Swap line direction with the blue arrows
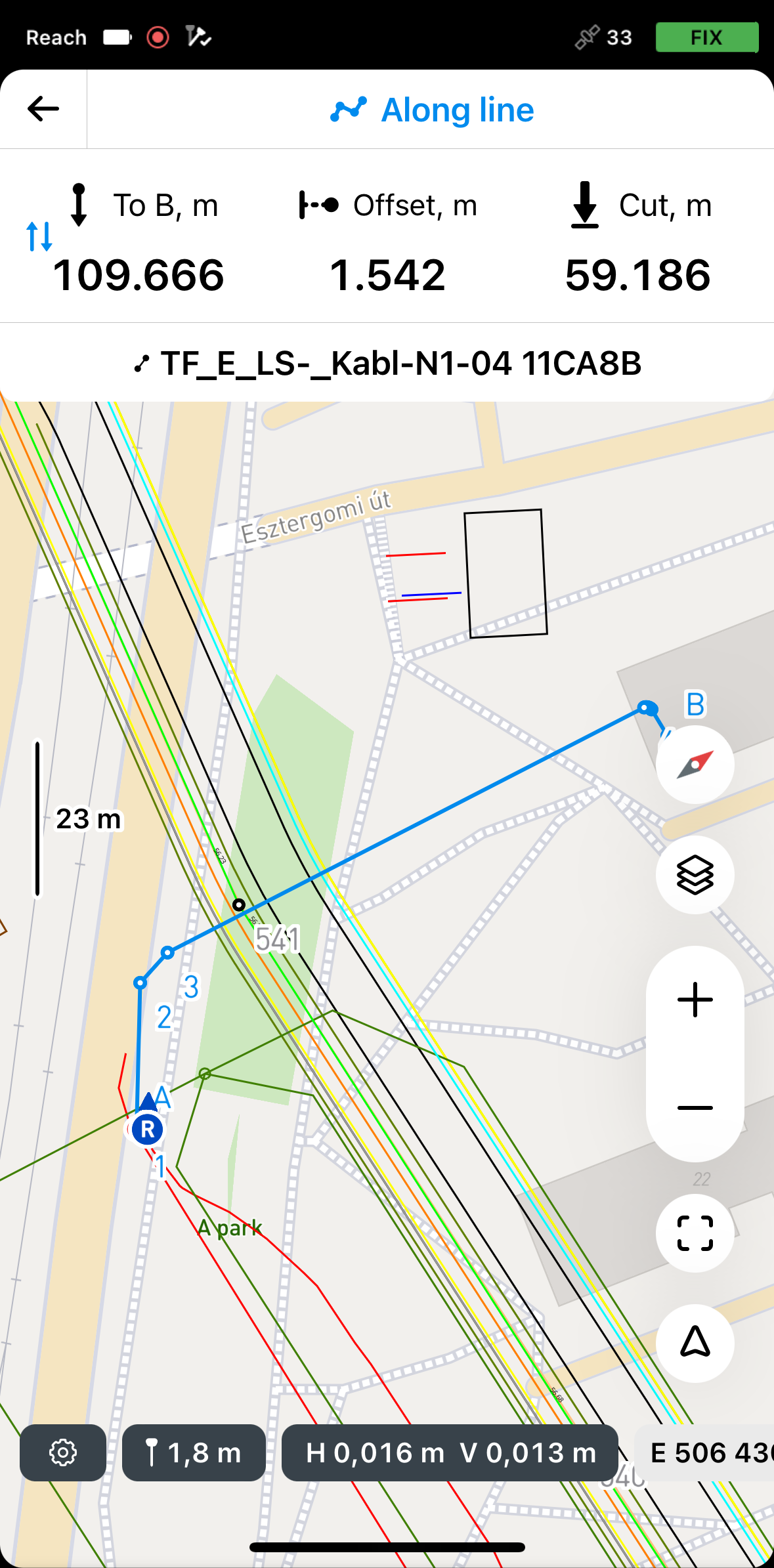774x1568 pixels. point(39,236)
